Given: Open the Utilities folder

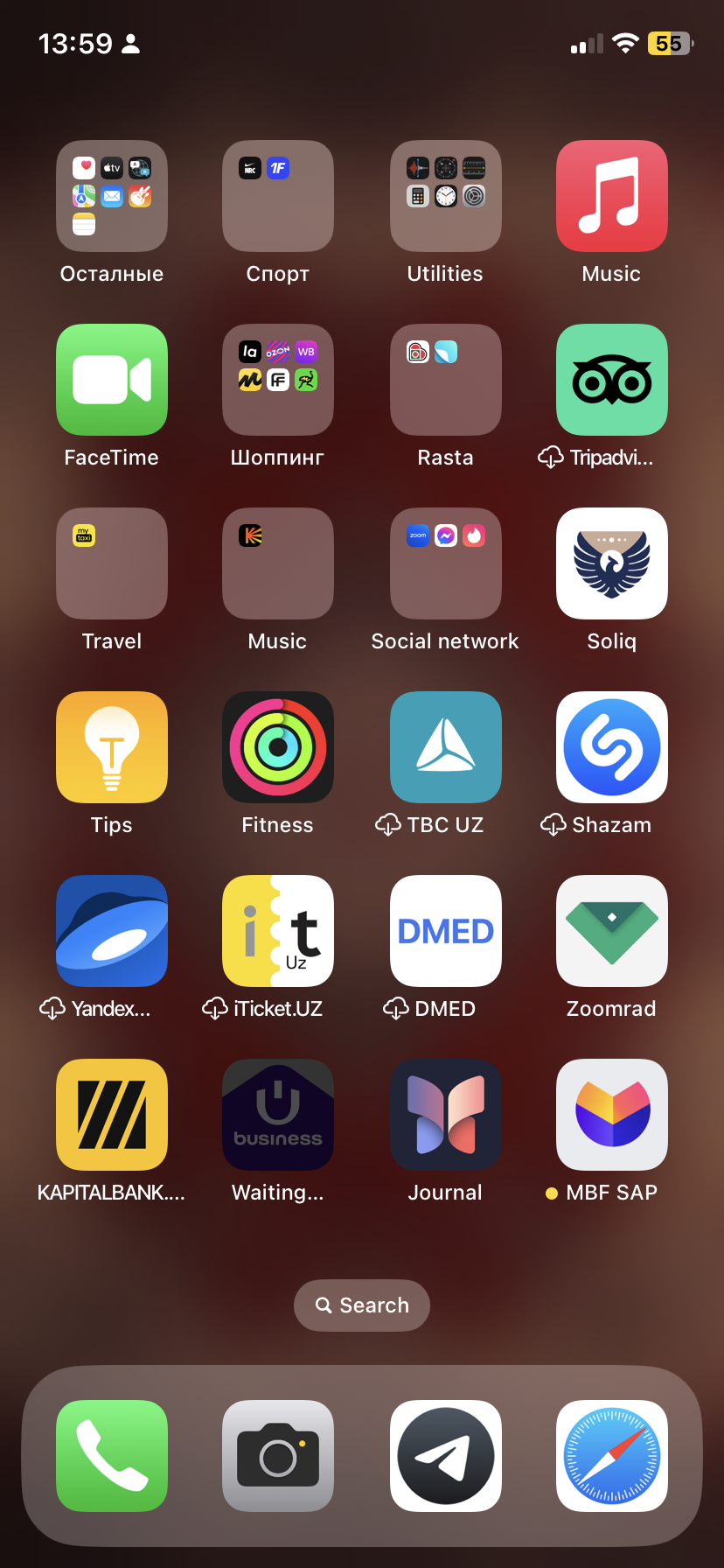Looking at the screenshot, I should (x=446, y=196).
